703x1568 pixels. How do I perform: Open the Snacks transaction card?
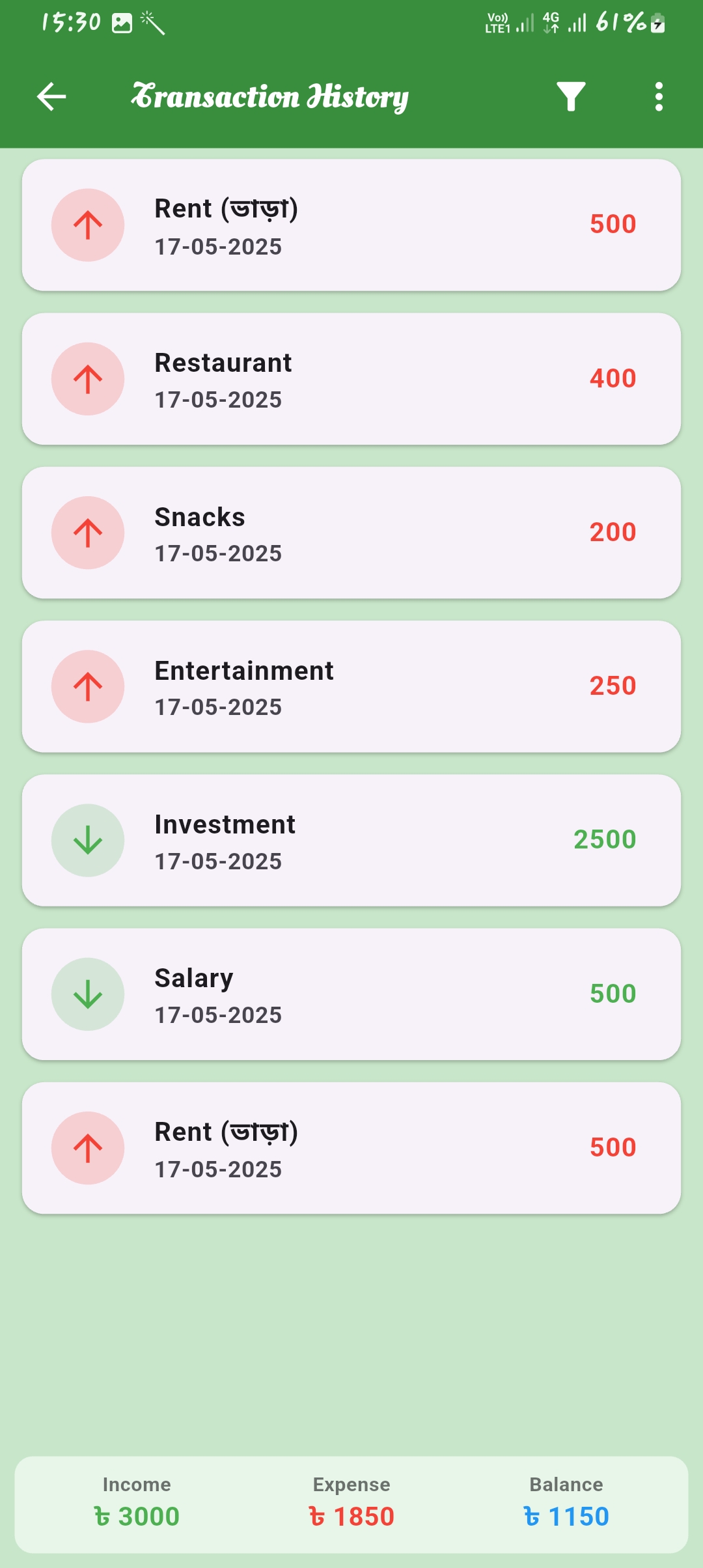click(351, 533)
